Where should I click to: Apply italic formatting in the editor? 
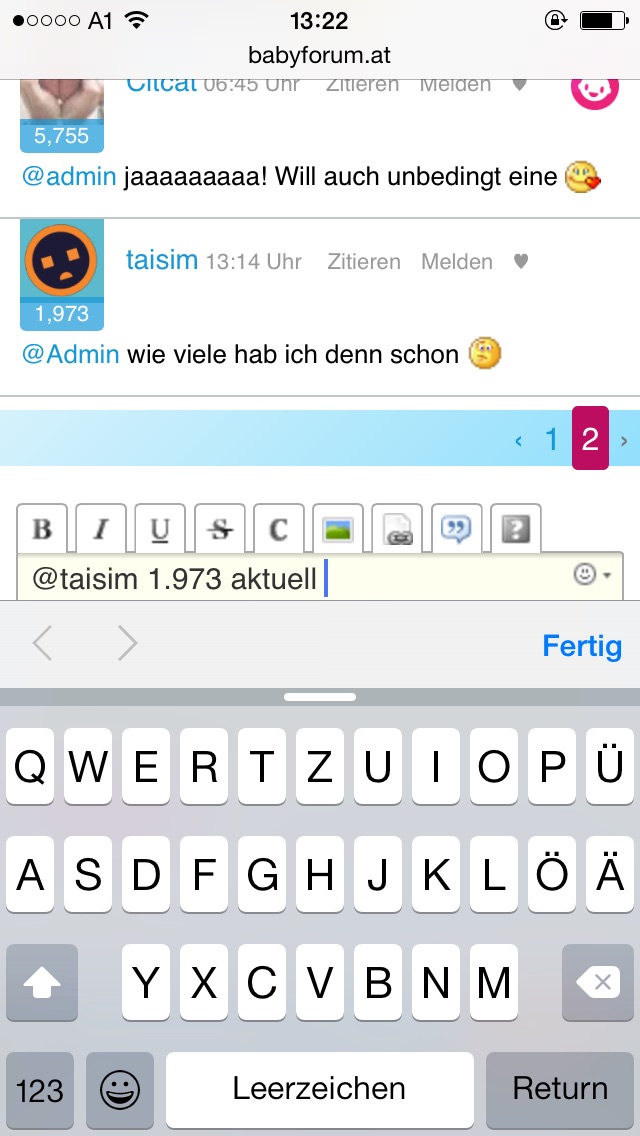101,529
